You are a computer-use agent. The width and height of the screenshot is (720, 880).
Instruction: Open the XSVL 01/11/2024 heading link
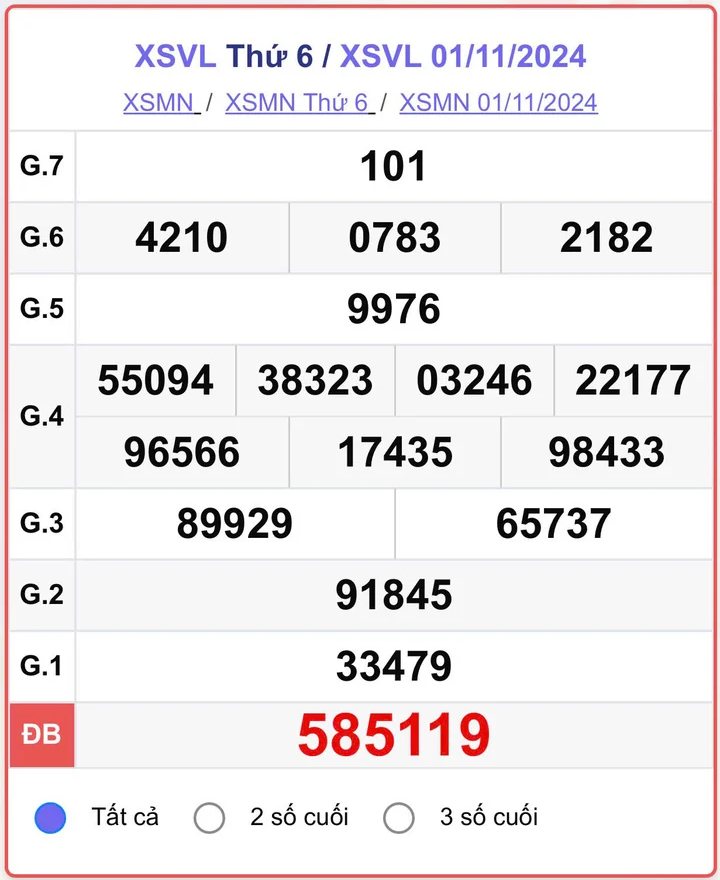pos(463,56)
